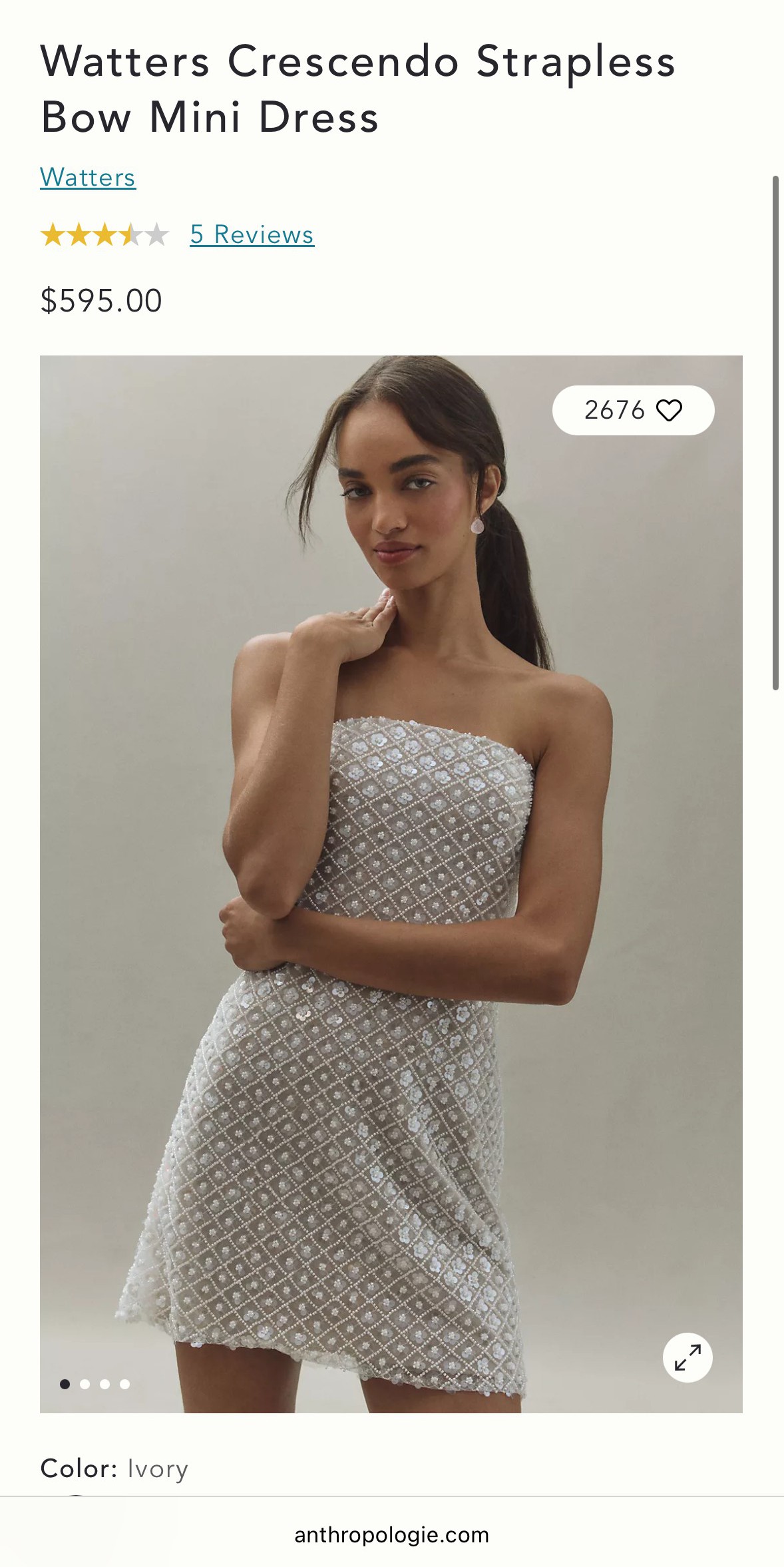The image size is (784, 1567).
Task: Expand the product image to fullscreen
Action: [x=687, y=1357]
